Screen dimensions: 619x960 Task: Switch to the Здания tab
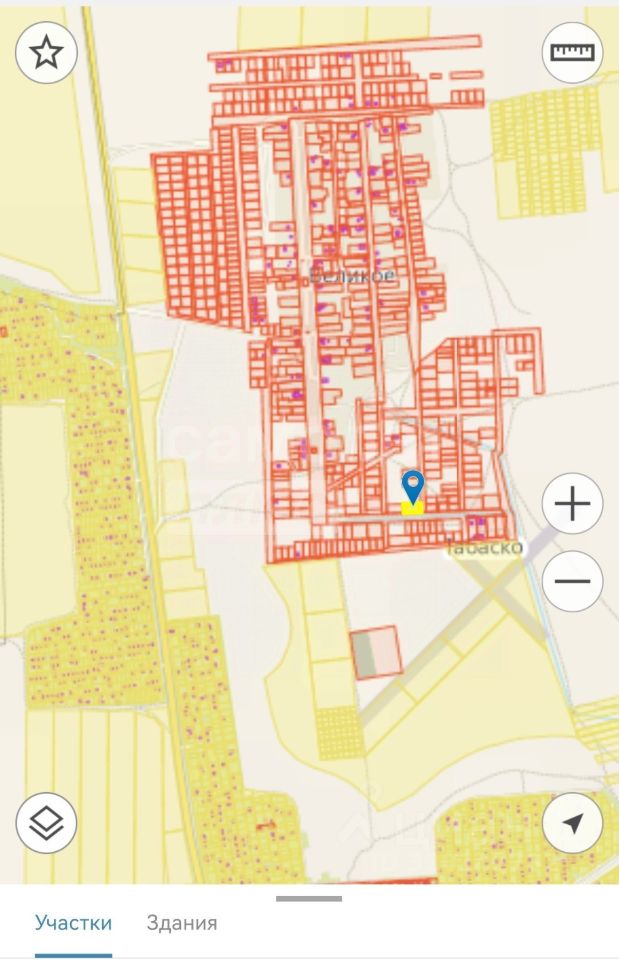click(182, 923)
